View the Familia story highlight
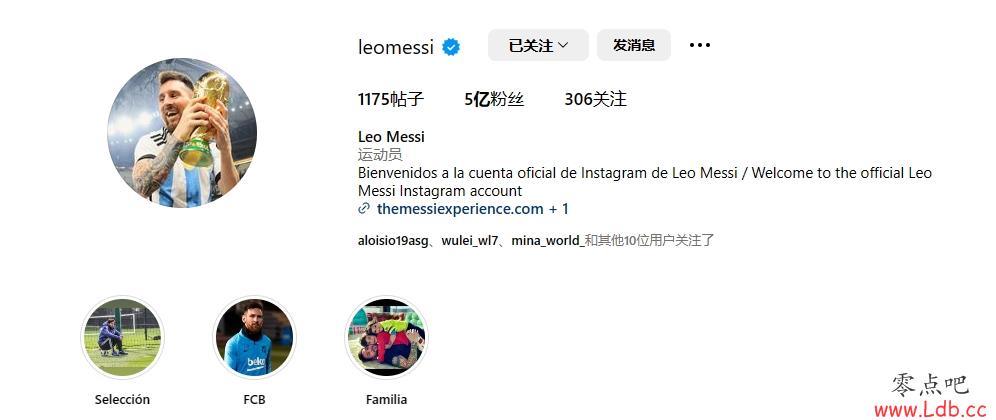 click(x=386, y=338)
